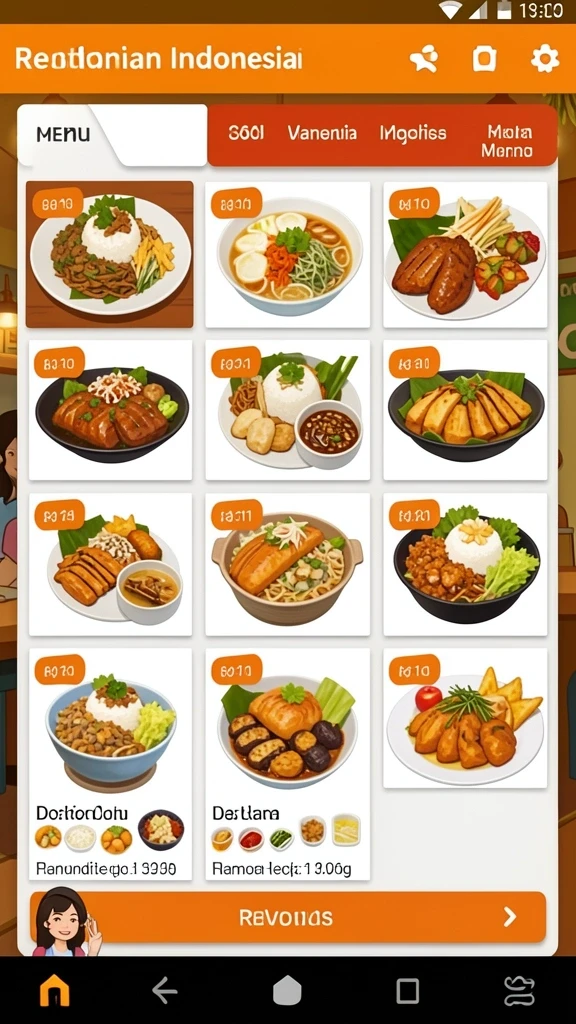Switch to the Vanenia tab
576x1024 pixels.
[322, 133]
